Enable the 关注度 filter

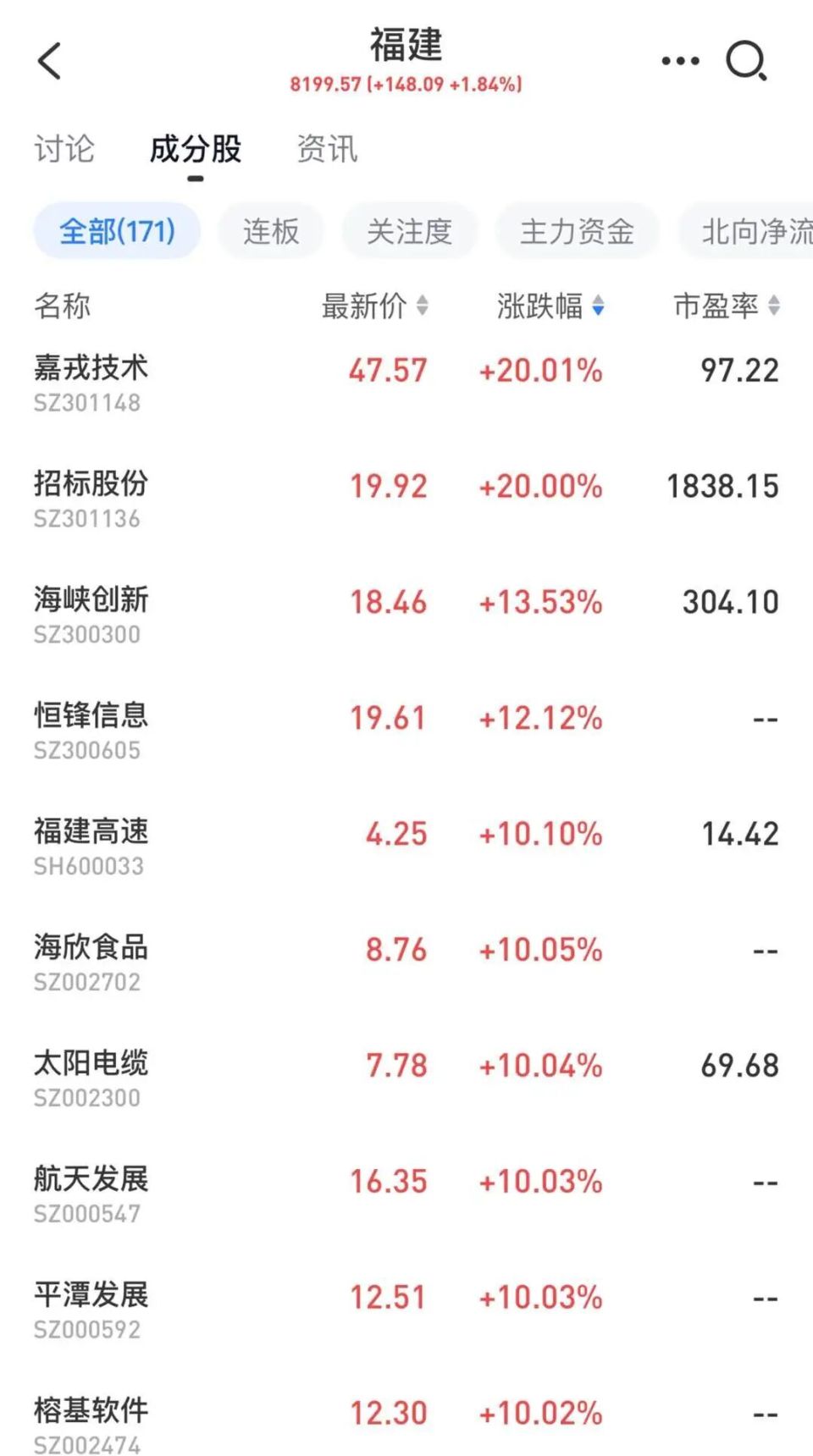(x=409, y=231)
